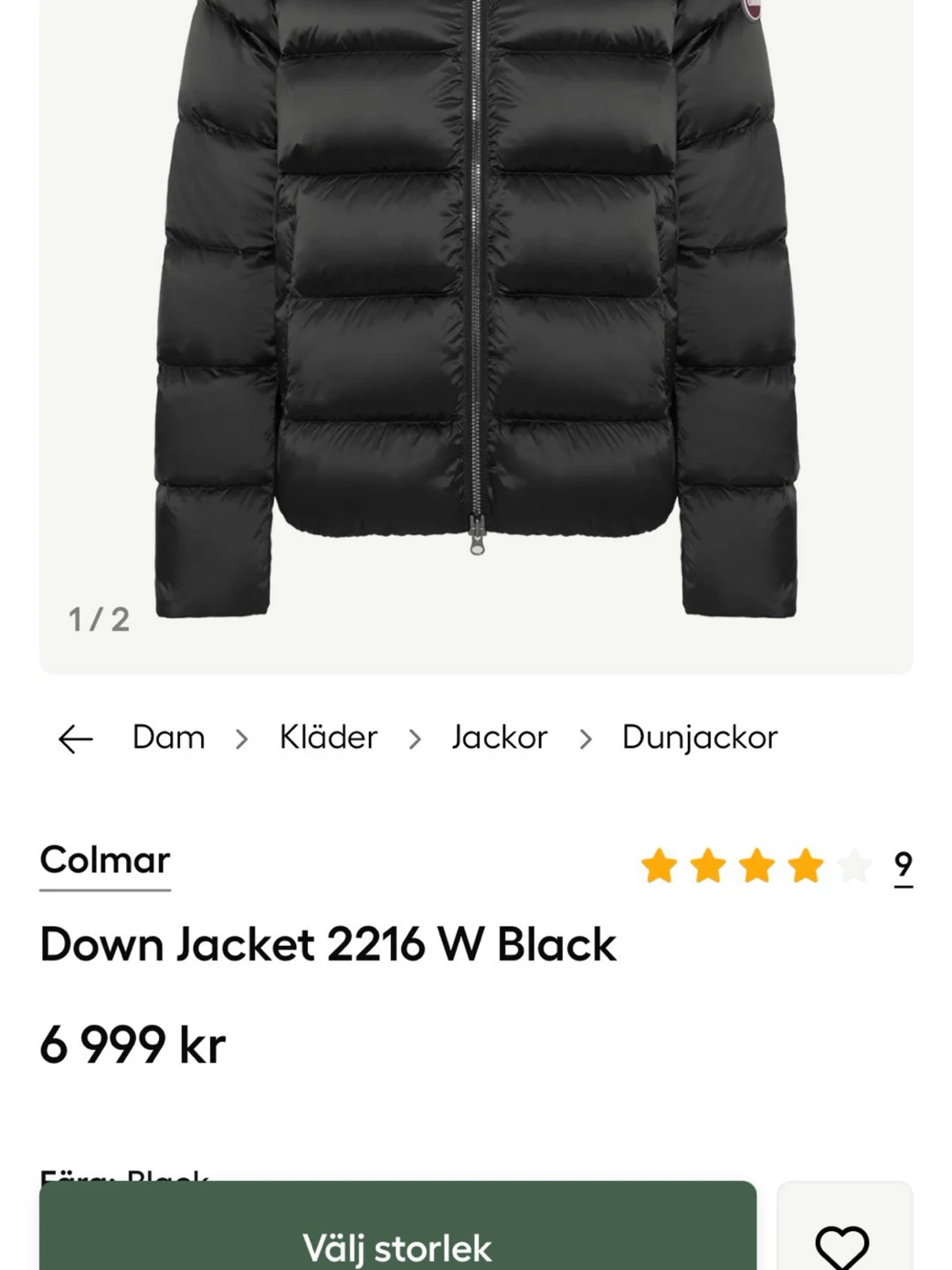Visit the Colmar brand page

[x=103, y=860]
